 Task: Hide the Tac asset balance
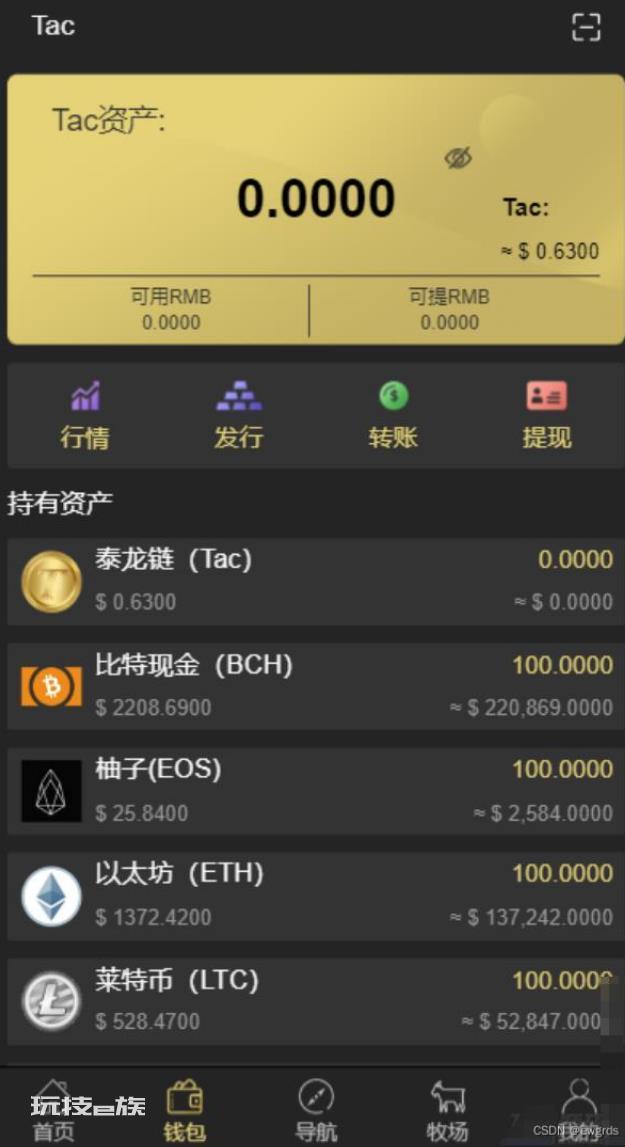458,157
